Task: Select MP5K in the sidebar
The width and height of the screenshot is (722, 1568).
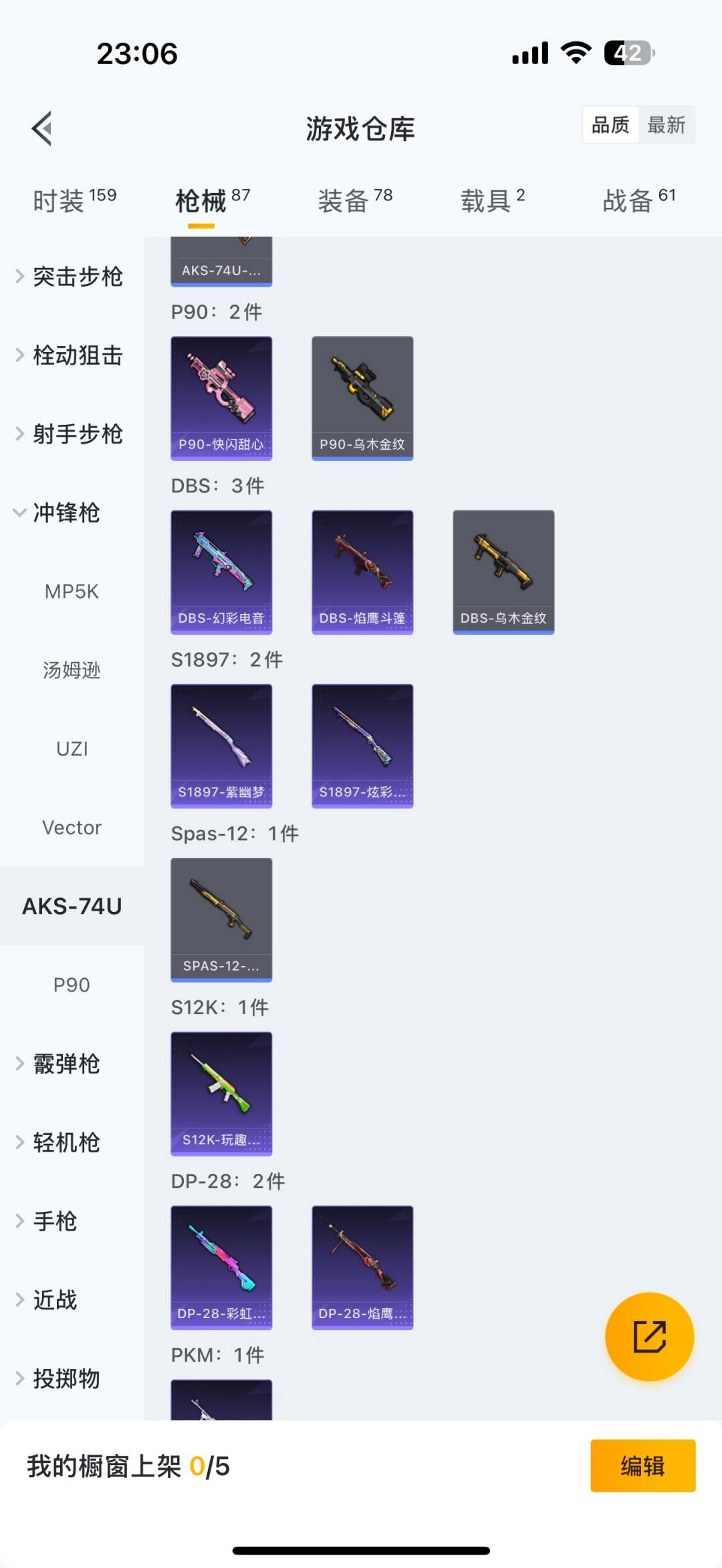Action: tap(72, 591)
